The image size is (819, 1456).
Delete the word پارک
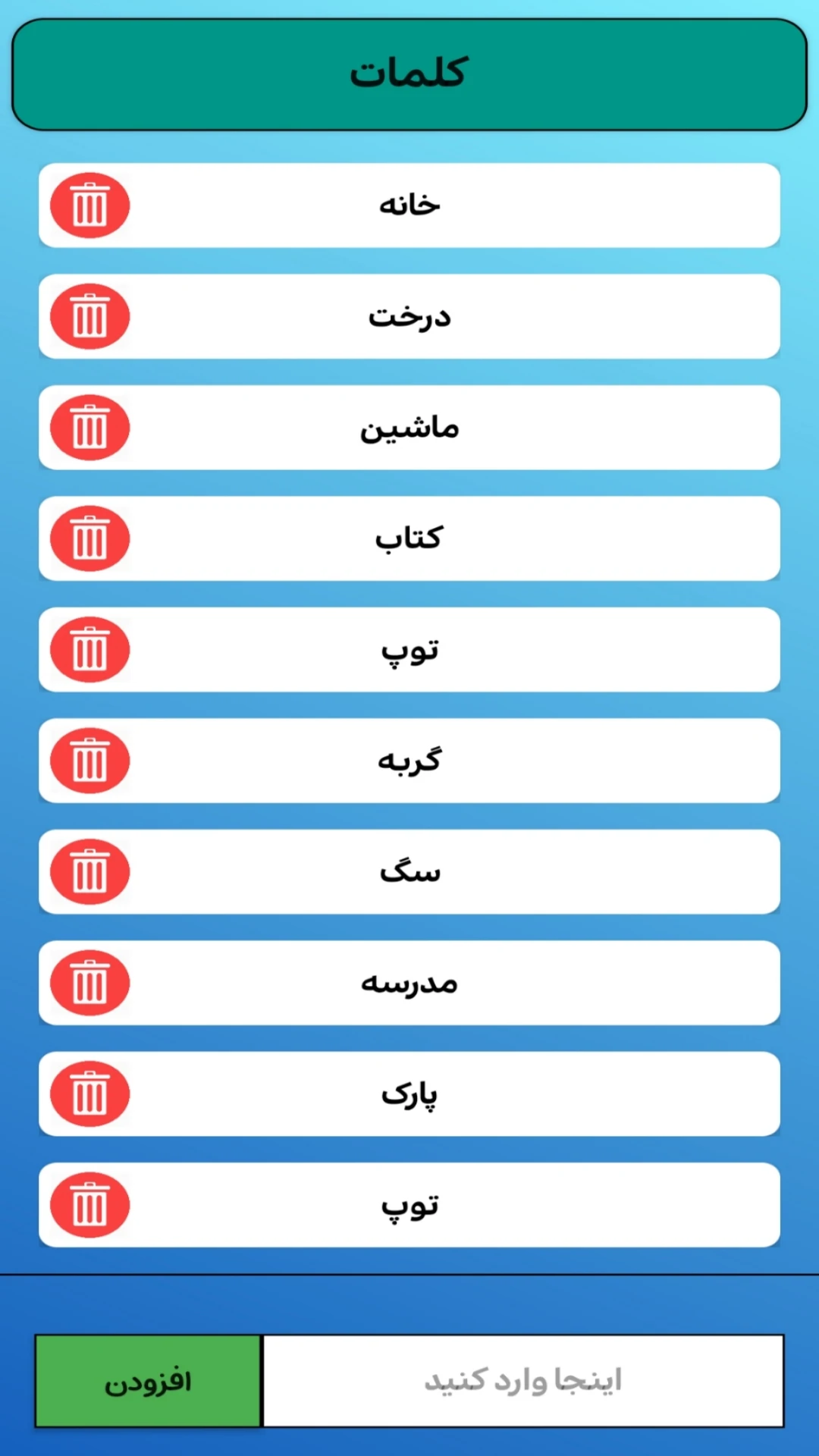click(89, 1094)
